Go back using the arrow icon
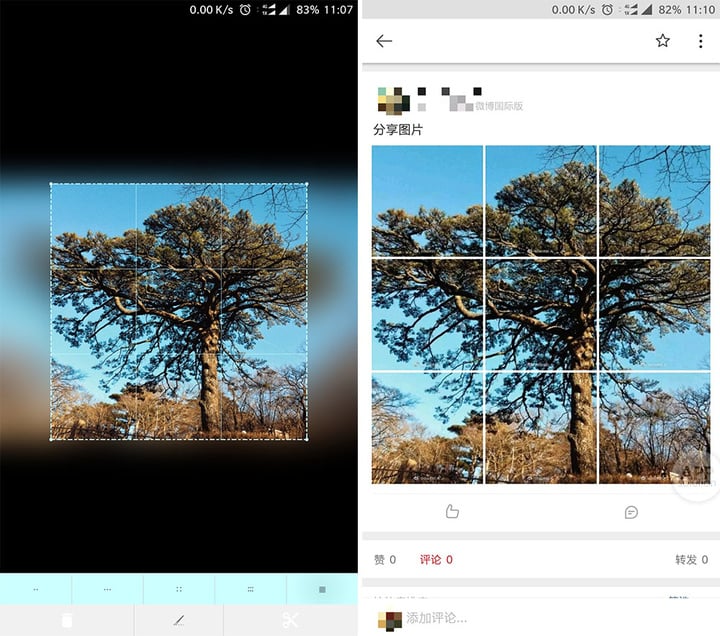 click(x=384, y=41)
